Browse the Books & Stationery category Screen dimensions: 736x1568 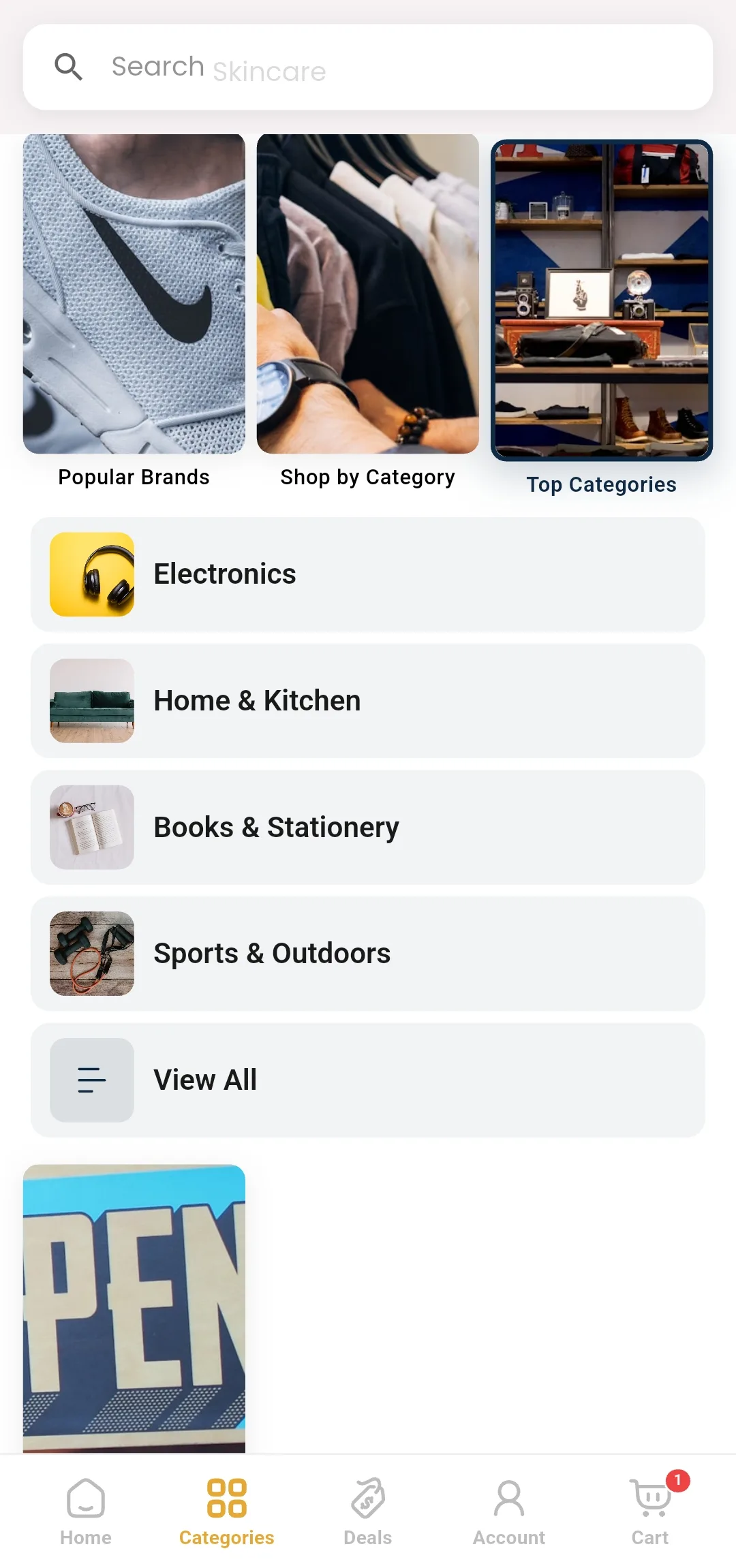click(368, 828)
